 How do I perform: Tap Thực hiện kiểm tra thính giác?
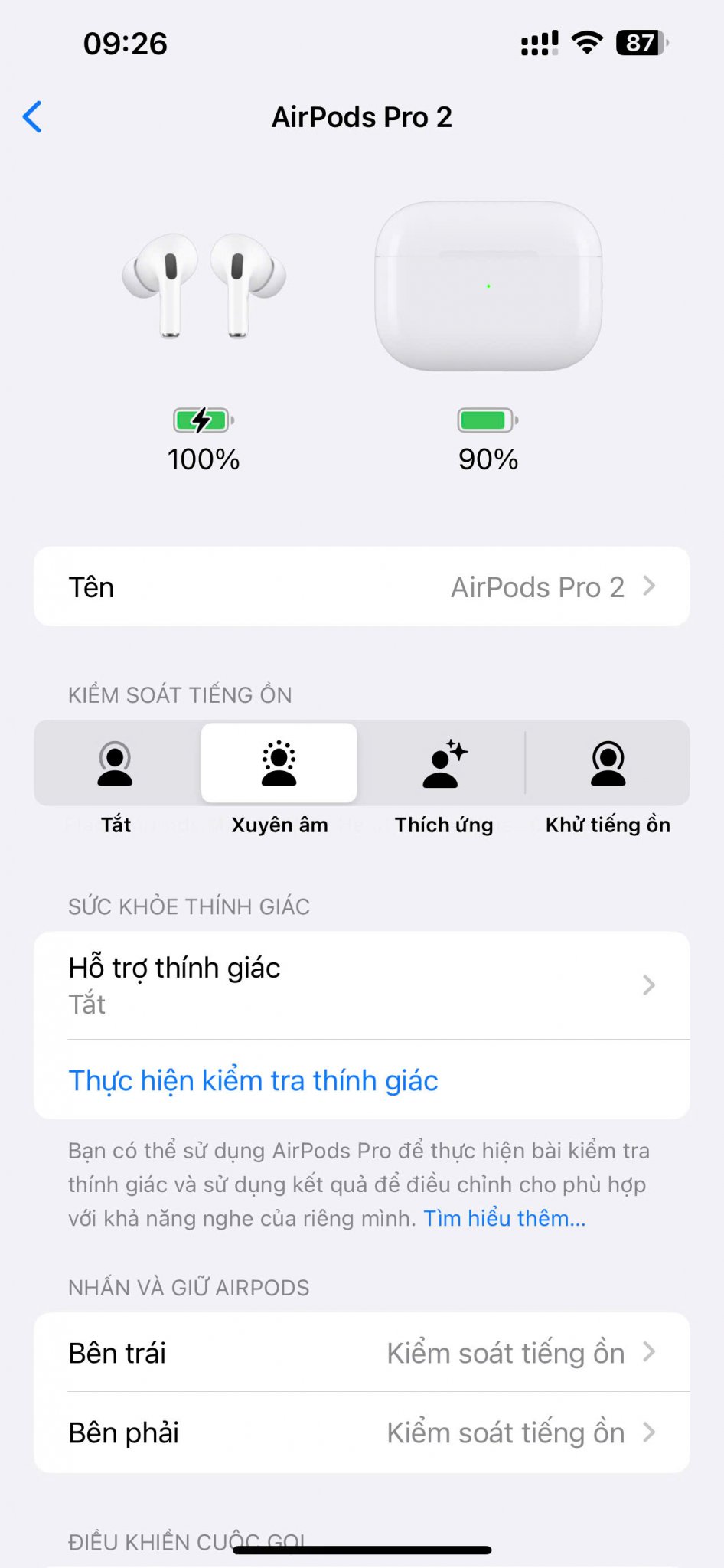[x=253, y=1080]
